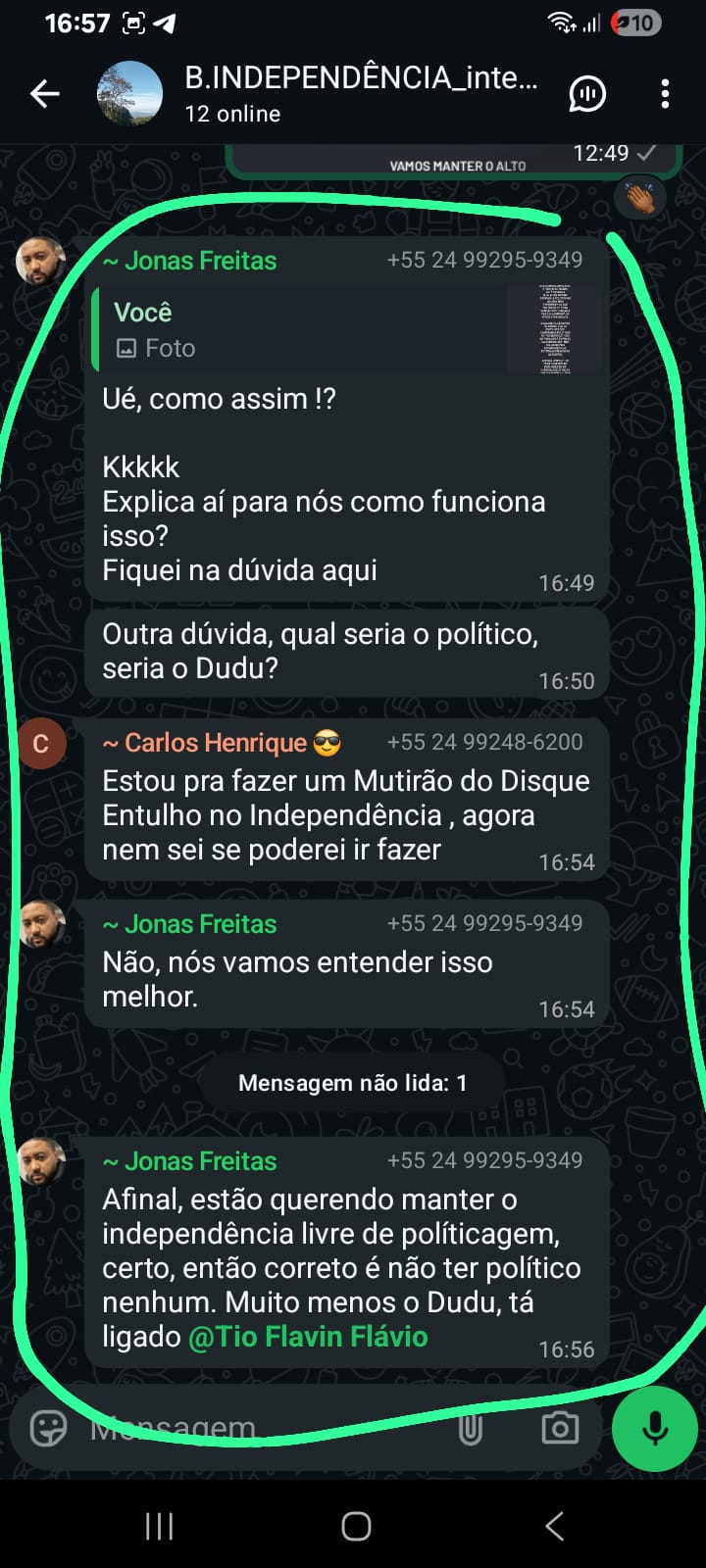Tap the @Tio Flavin Flávio mention
The image size is (706, 1568).
(x=308, y=1337)
